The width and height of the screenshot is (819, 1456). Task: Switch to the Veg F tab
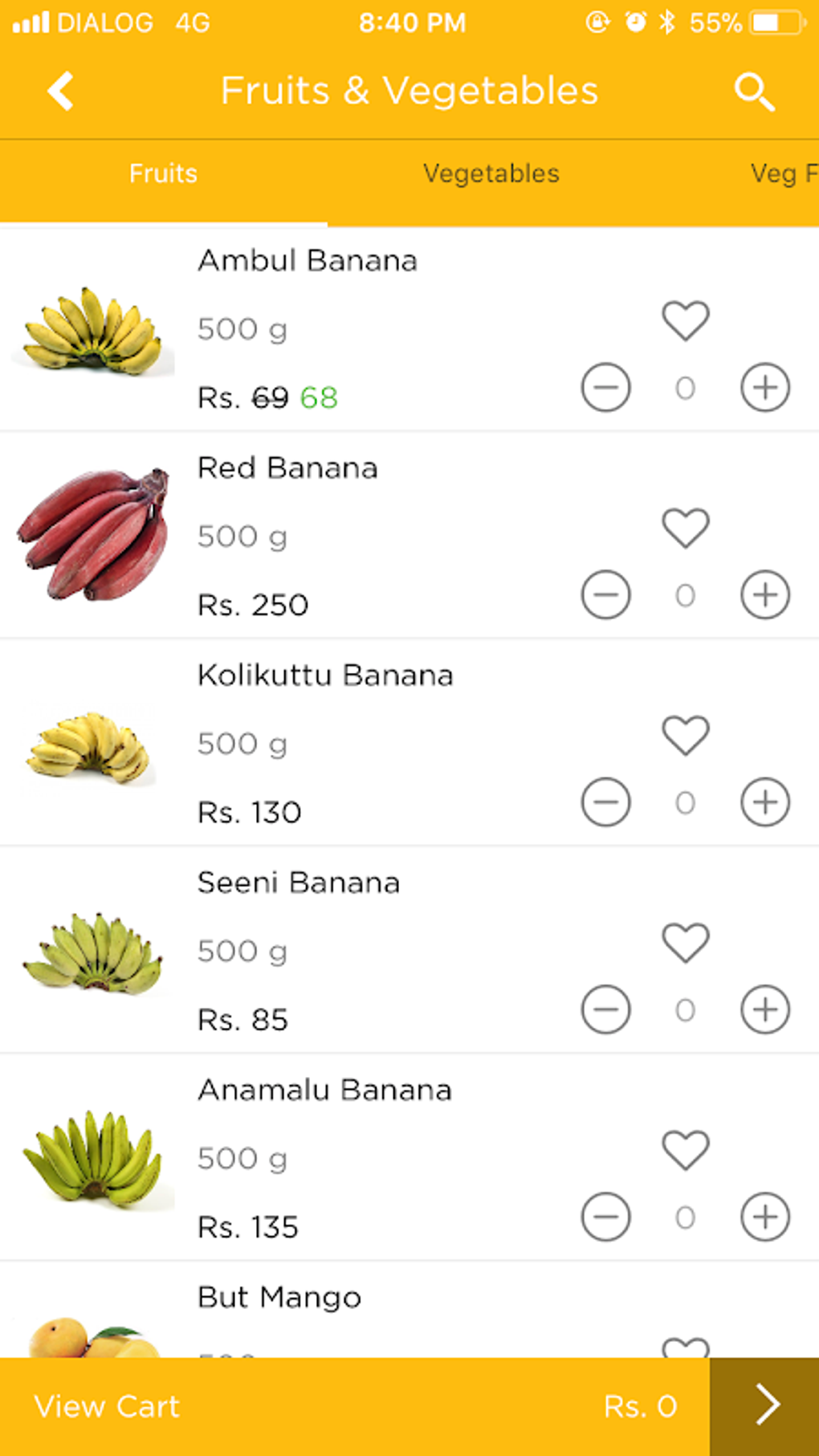coord(783,173)
